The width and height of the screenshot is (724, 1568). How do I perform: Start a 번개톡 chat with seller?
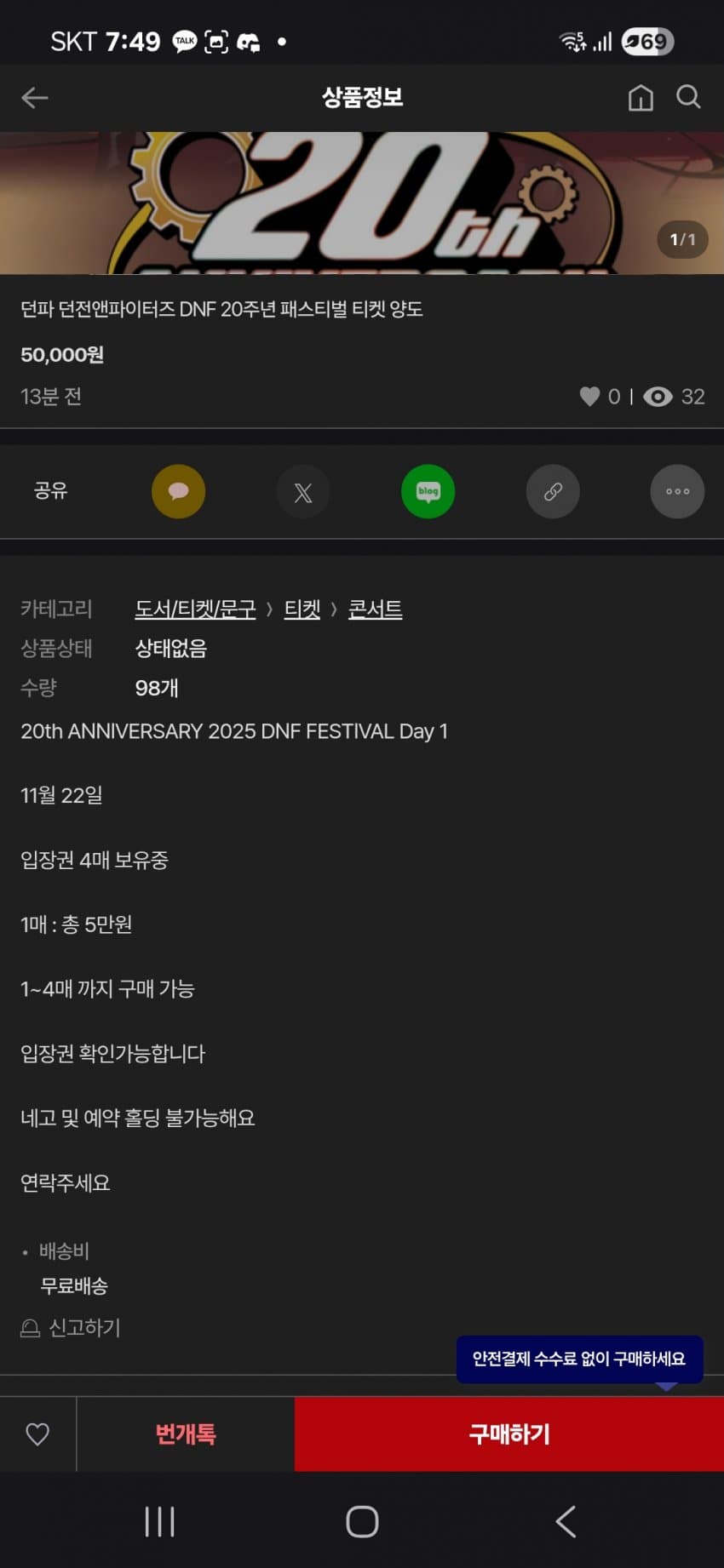186,1434
